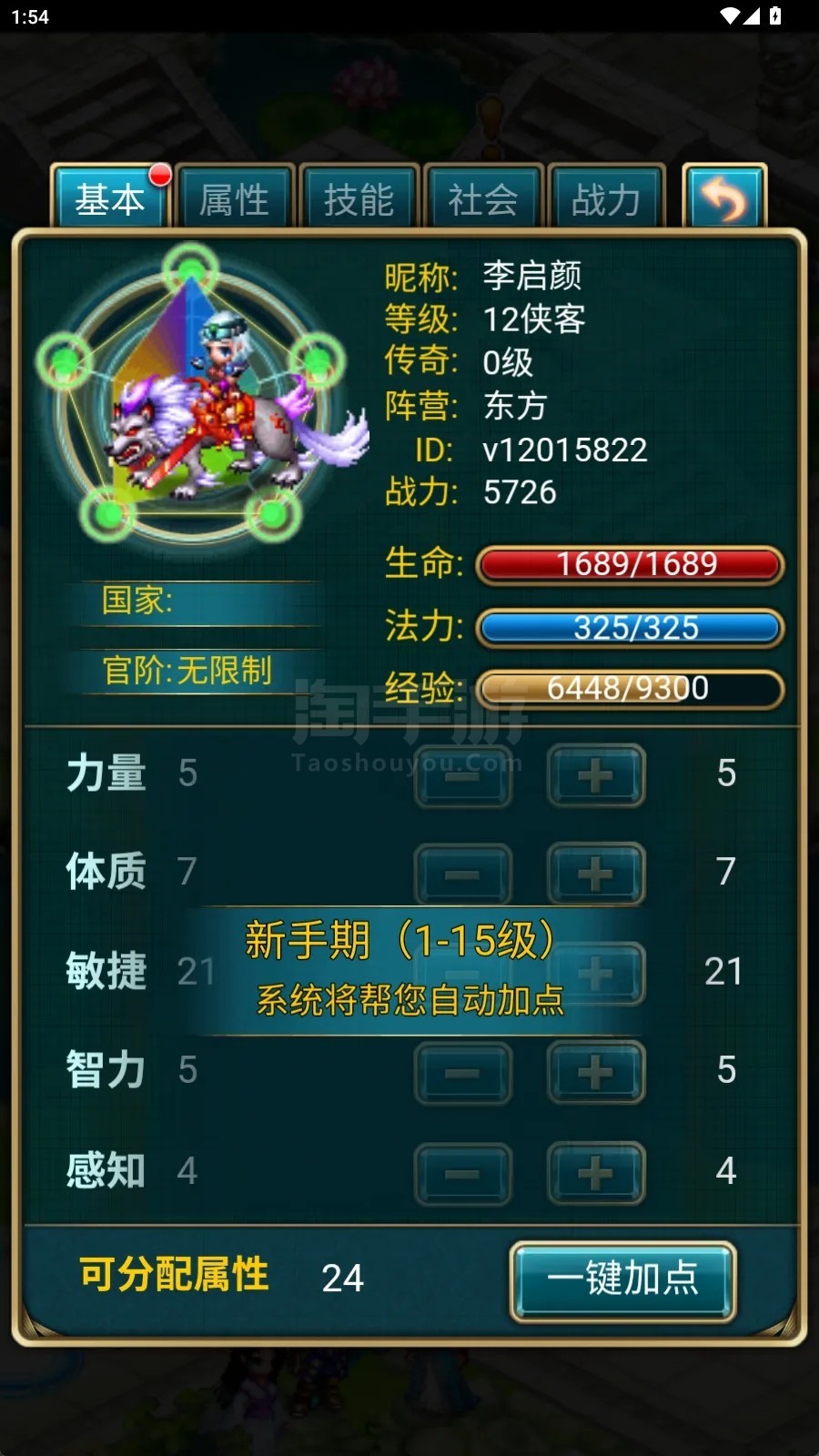Image resolution: width=819 pixels, height=1456 pixels.
Task: Decrease 力量 with the minus button
Action: [463, 775]
